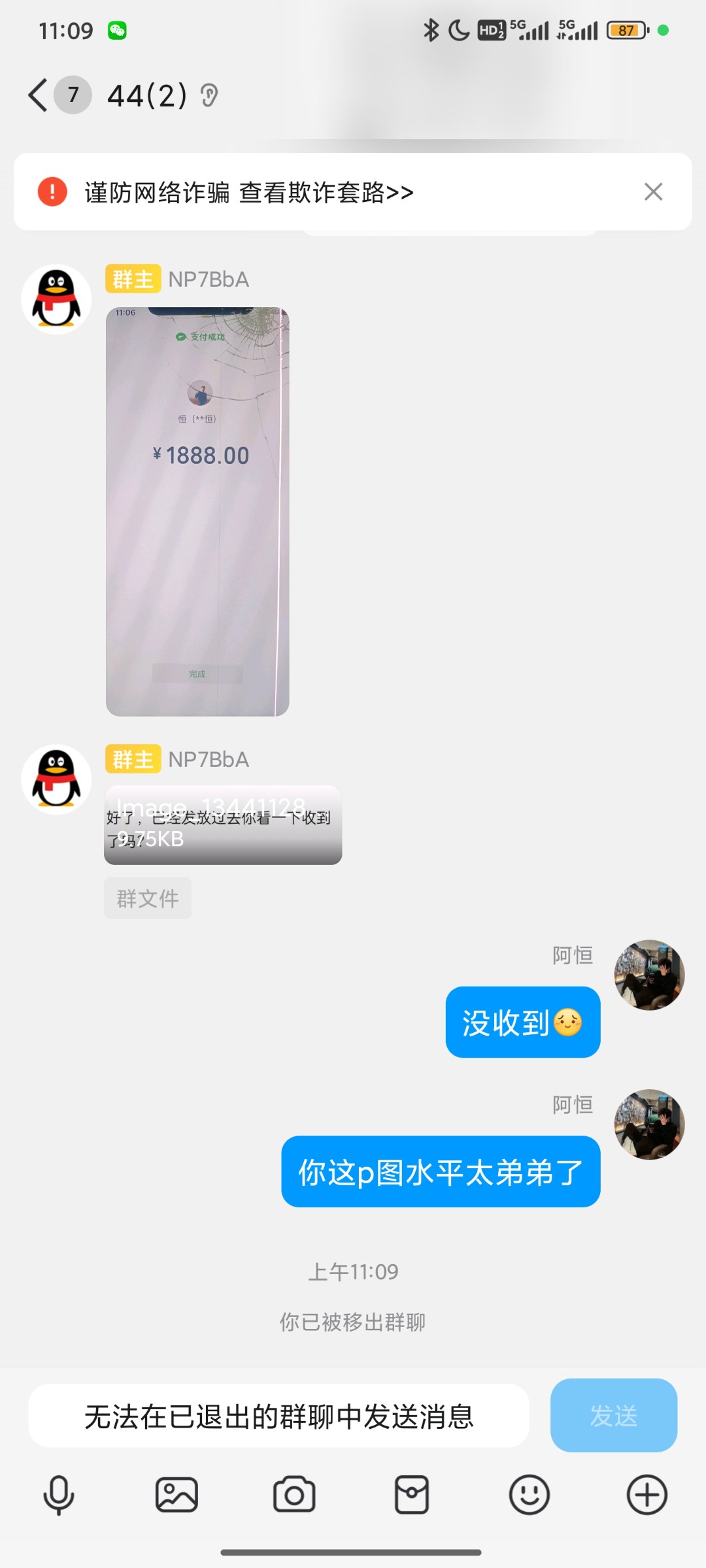Viewport: 706px width, 1568px height.
Task: Go back to the message list
Action: click(x=38, y=95)
